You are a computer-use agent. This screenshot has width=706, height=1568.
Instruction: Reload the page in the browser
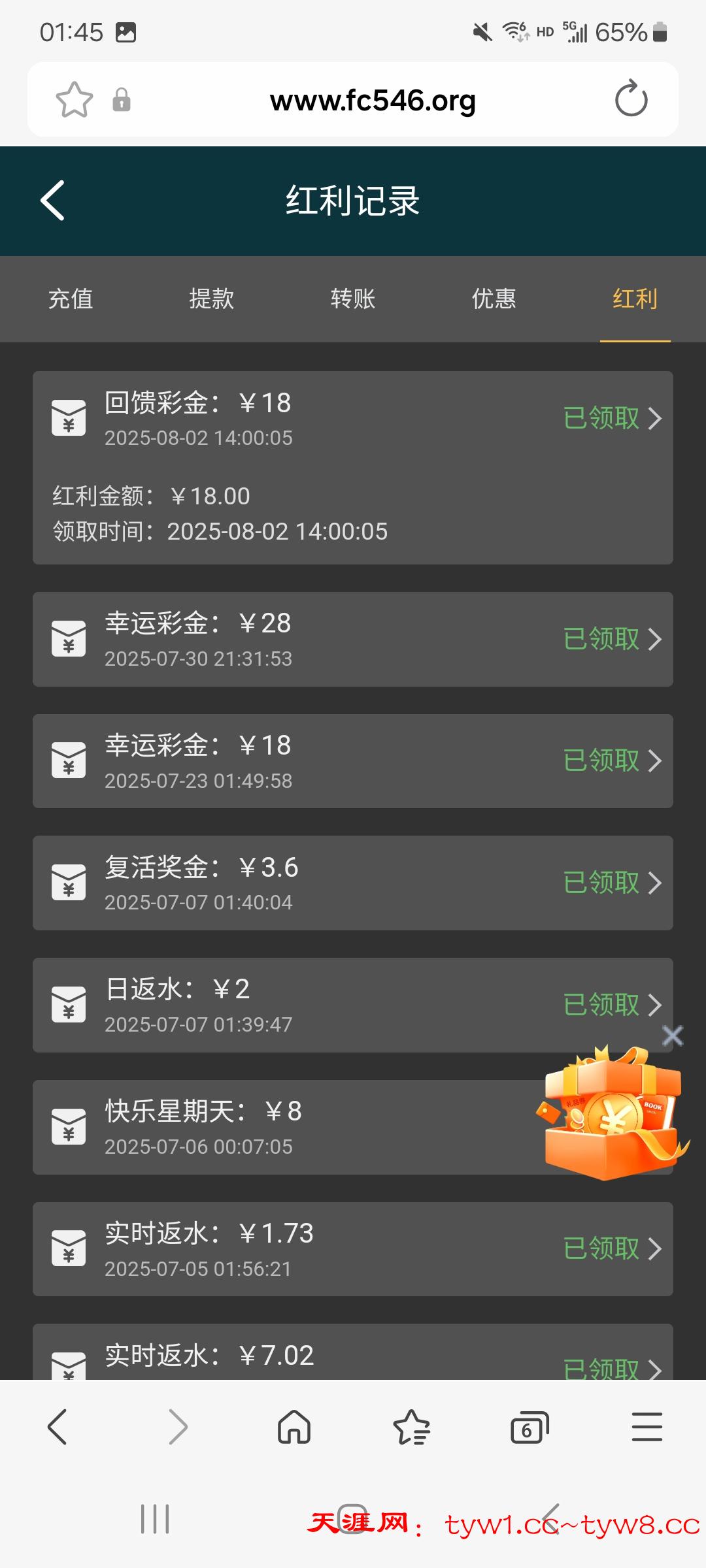coord(631,99)
